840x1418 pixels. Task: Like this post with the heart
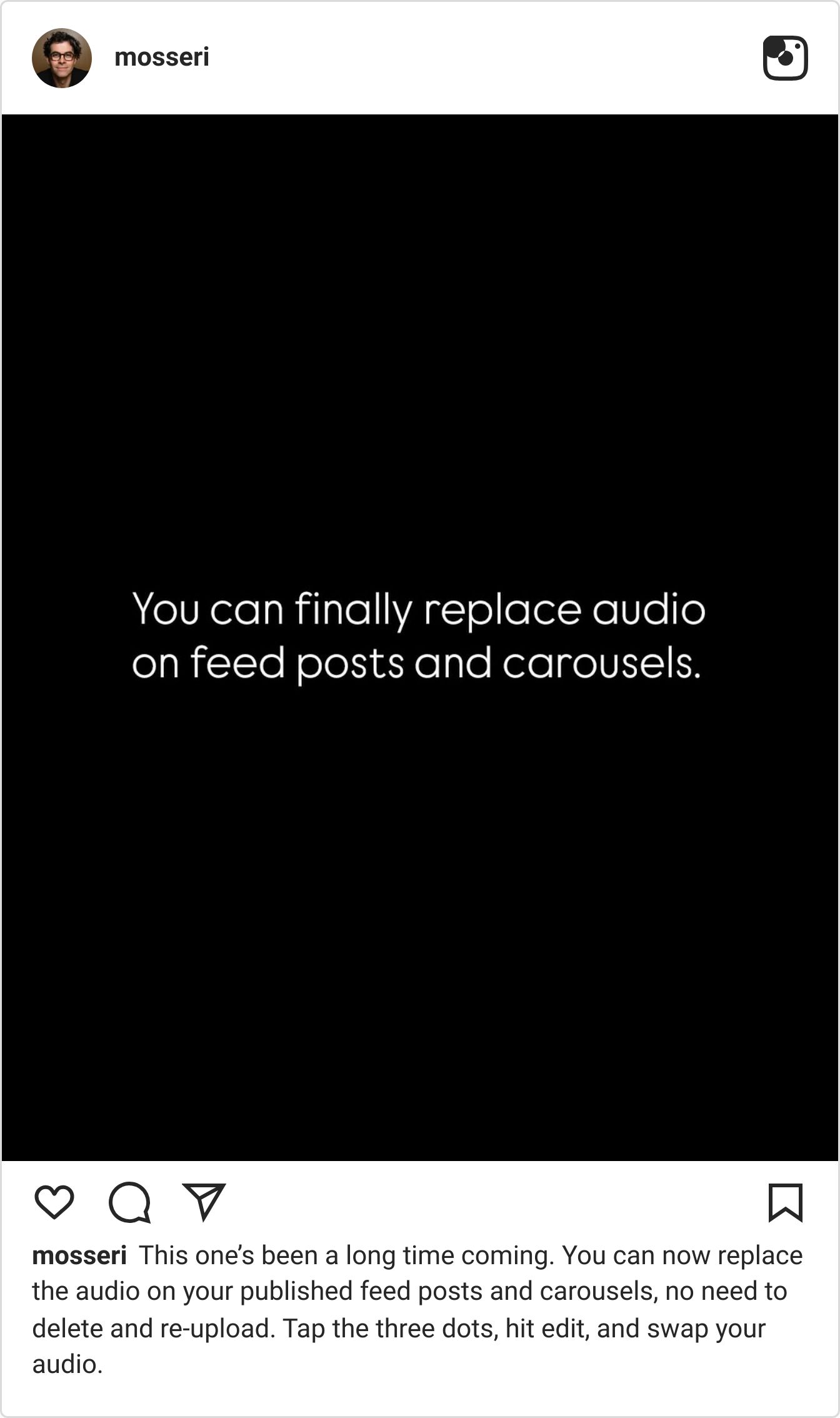(x=54, y=1202)
